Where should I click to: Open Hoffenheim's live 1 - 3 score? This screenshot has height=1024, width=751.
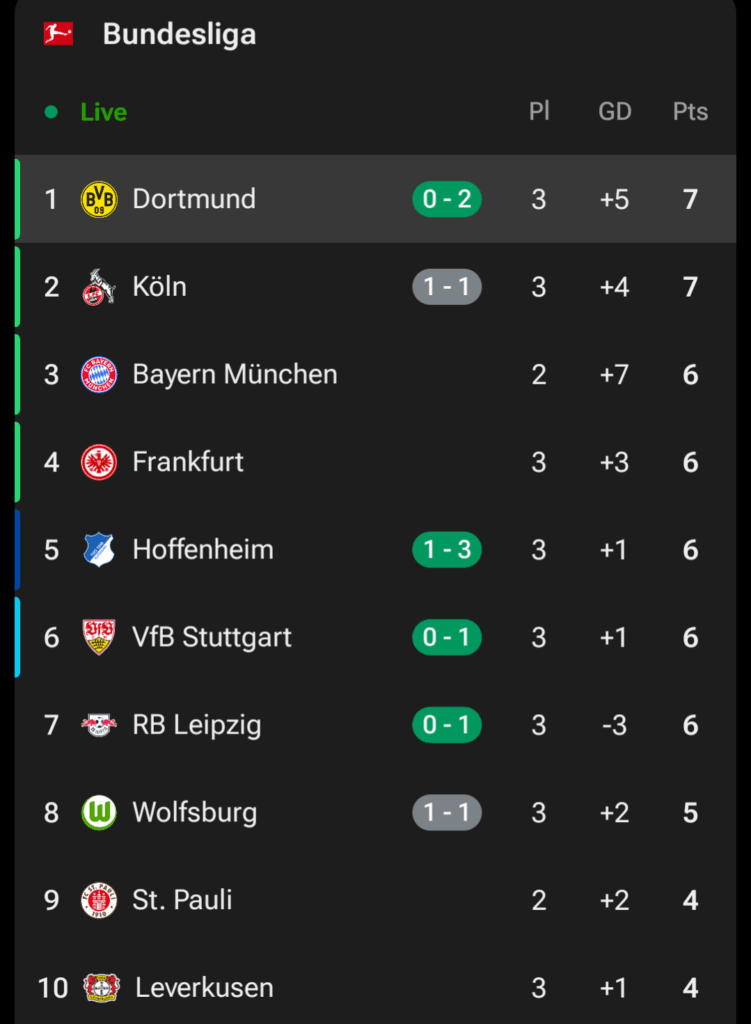click(447, 550)
